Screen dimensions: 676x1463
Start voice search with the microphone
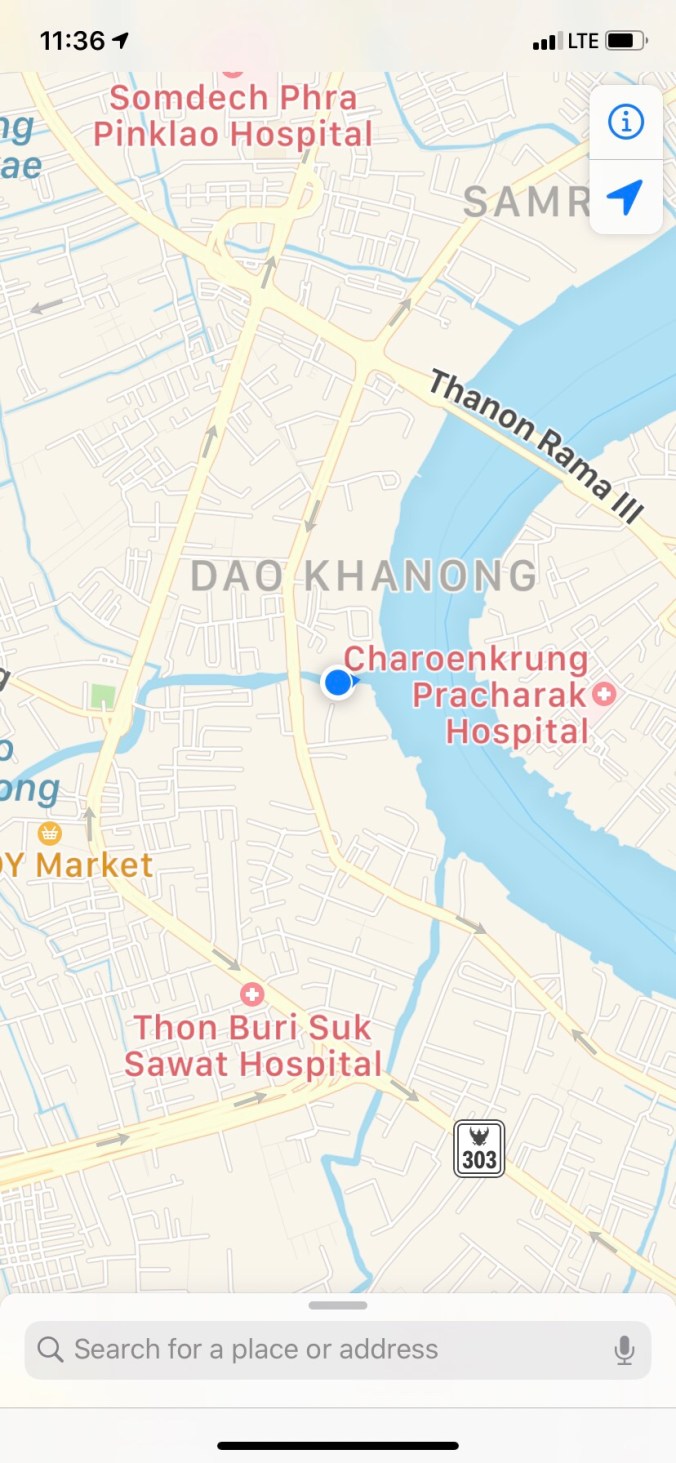pyautogui.click(x=624, y=1350)
